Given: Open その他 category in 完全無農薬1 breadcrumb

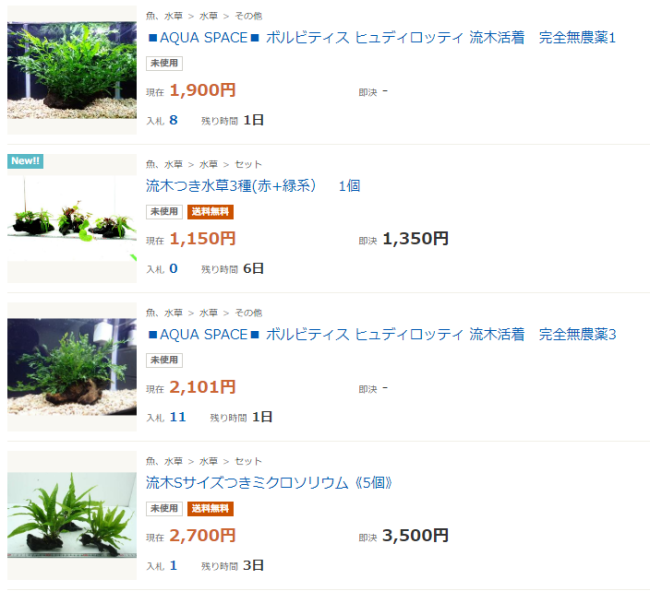Looking at the screenshot, I should point(248,16).
